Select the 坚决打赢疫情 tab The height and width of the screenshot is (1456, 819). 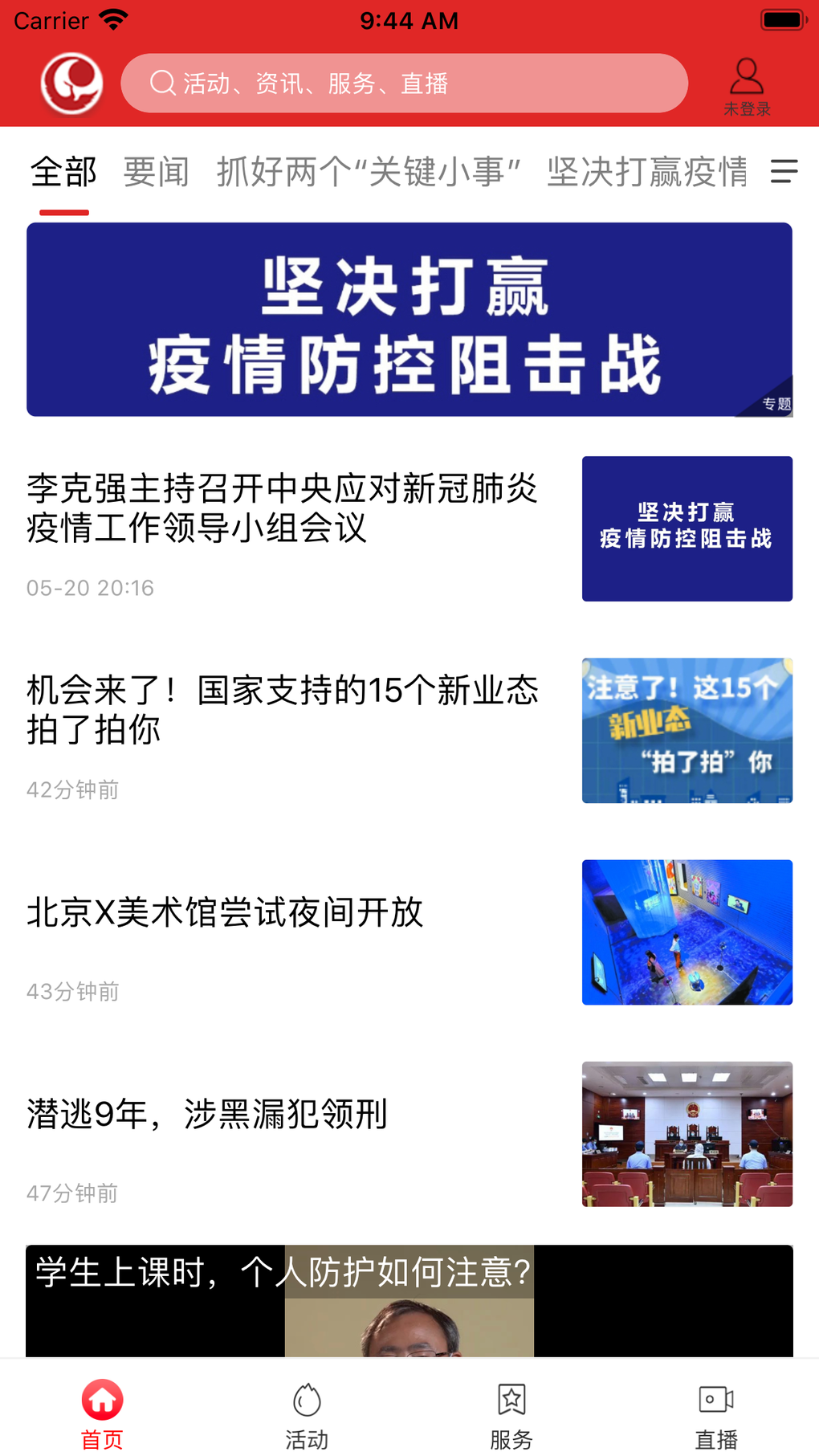pyautogui.click(x=646, y=172)
